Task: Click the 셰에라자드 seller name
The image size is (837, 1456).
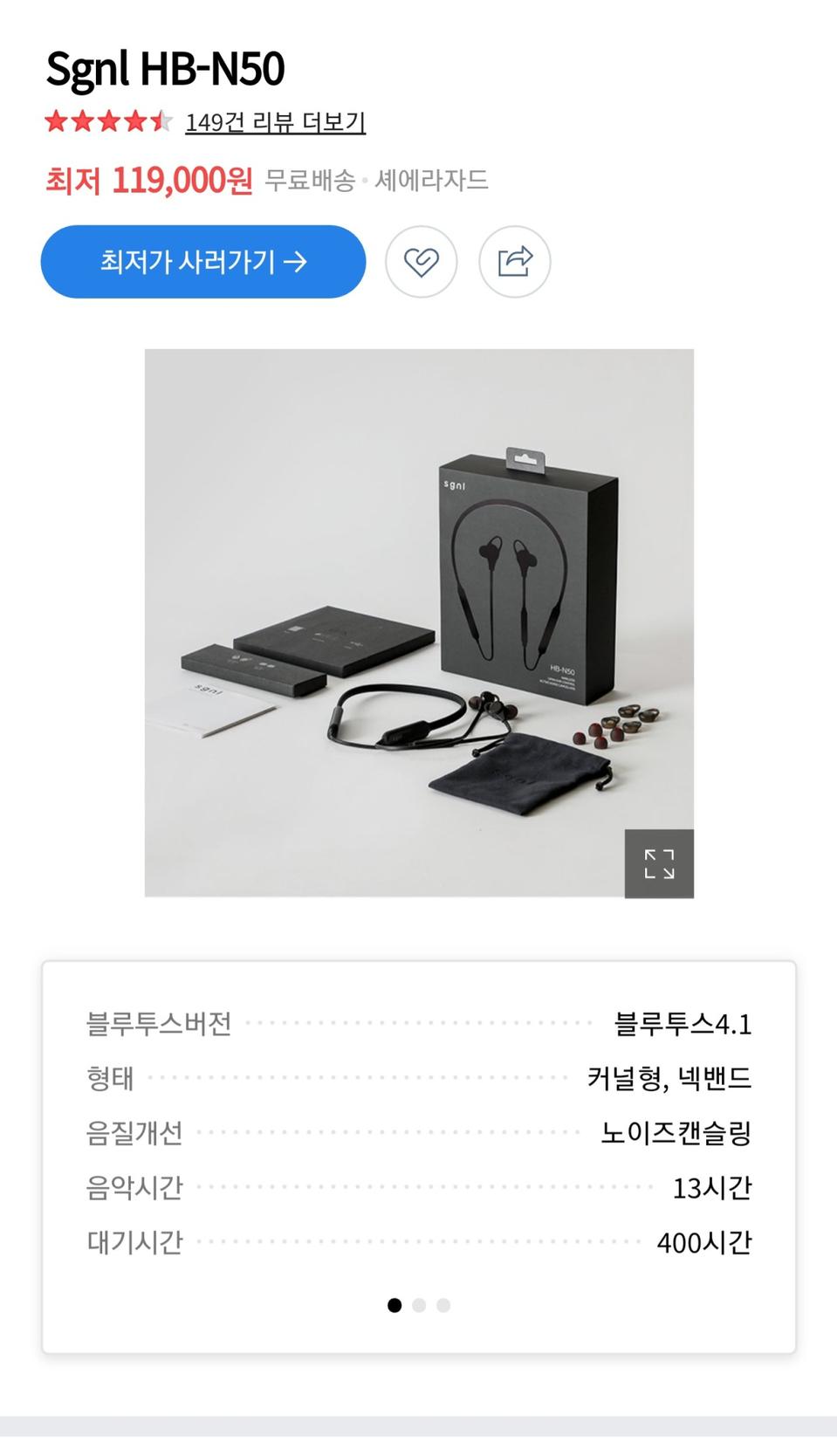Action: point(435,181)
